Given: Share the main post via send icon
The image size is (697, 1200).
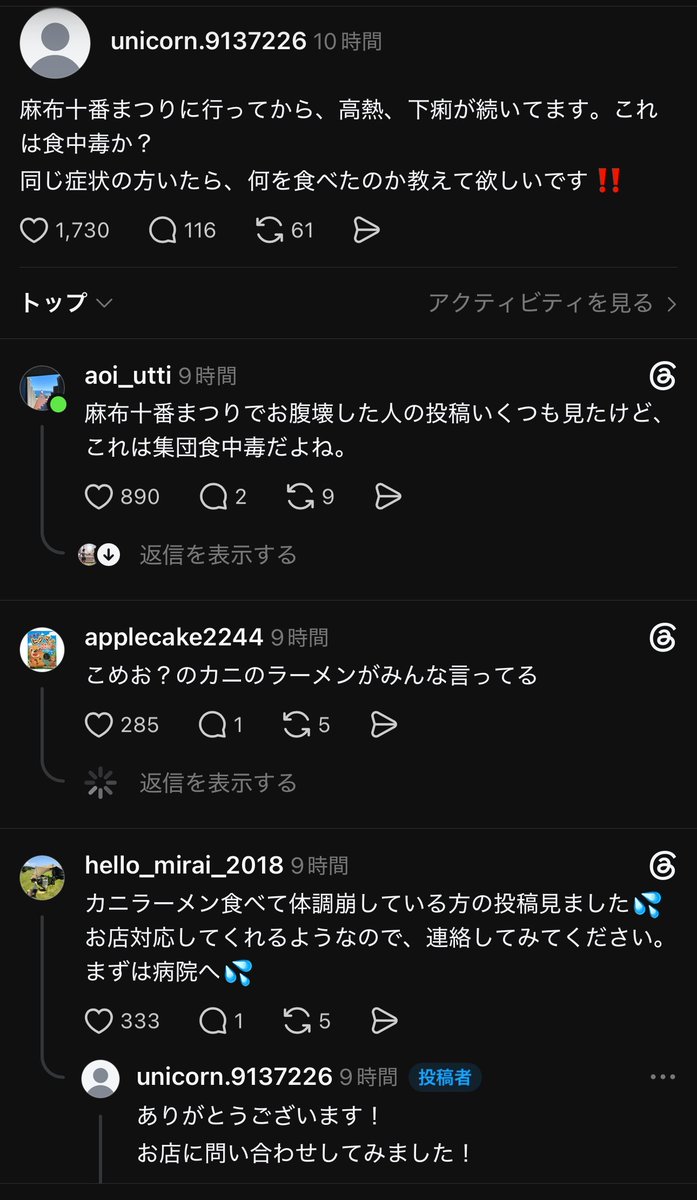Looking at the screenshot, I should coord(367,230).
